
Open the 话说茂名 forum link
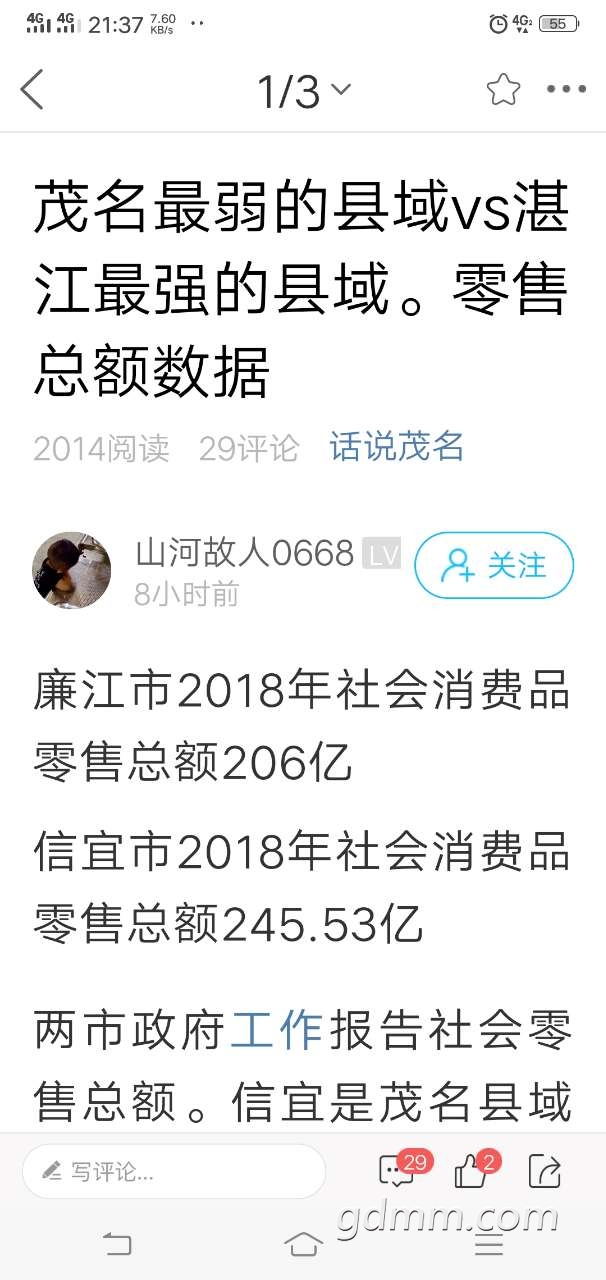pos(397,447)
